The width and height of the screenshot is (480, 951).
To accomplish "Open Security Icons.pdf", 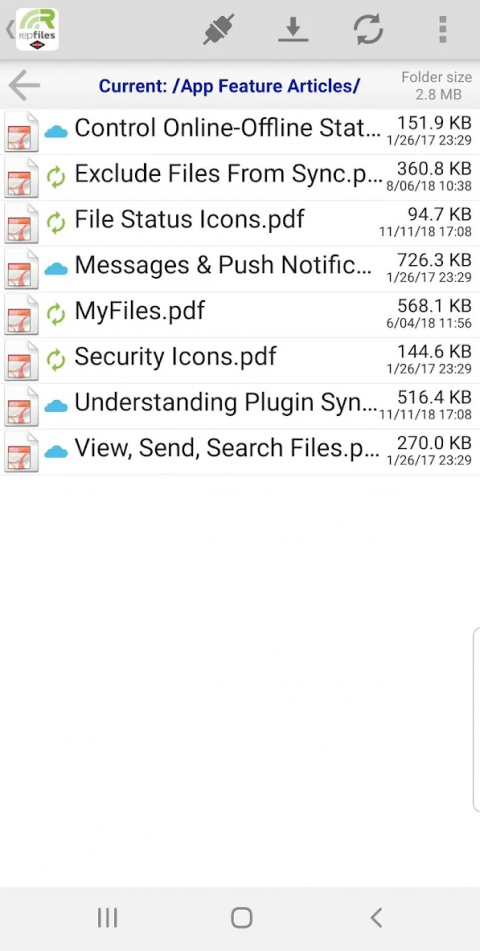I will pos(240,360).
